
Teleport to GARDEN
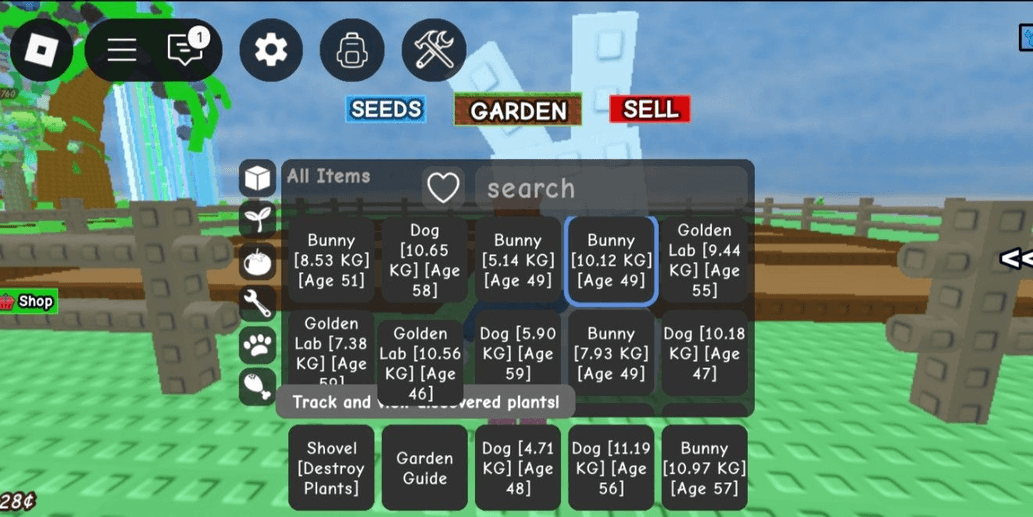518,110
